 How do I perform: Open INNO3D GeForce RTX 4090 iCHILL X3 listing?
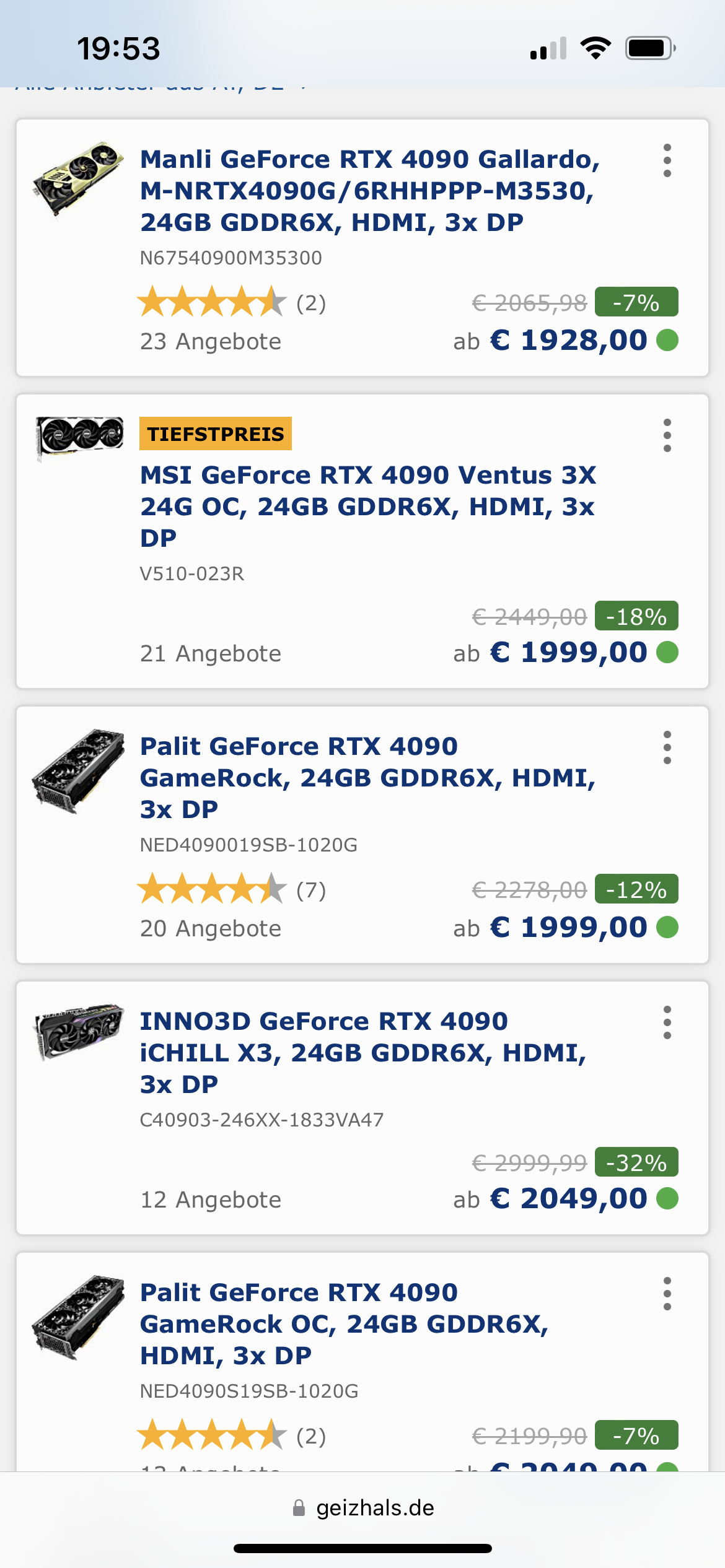click(x=363, y=1052)
